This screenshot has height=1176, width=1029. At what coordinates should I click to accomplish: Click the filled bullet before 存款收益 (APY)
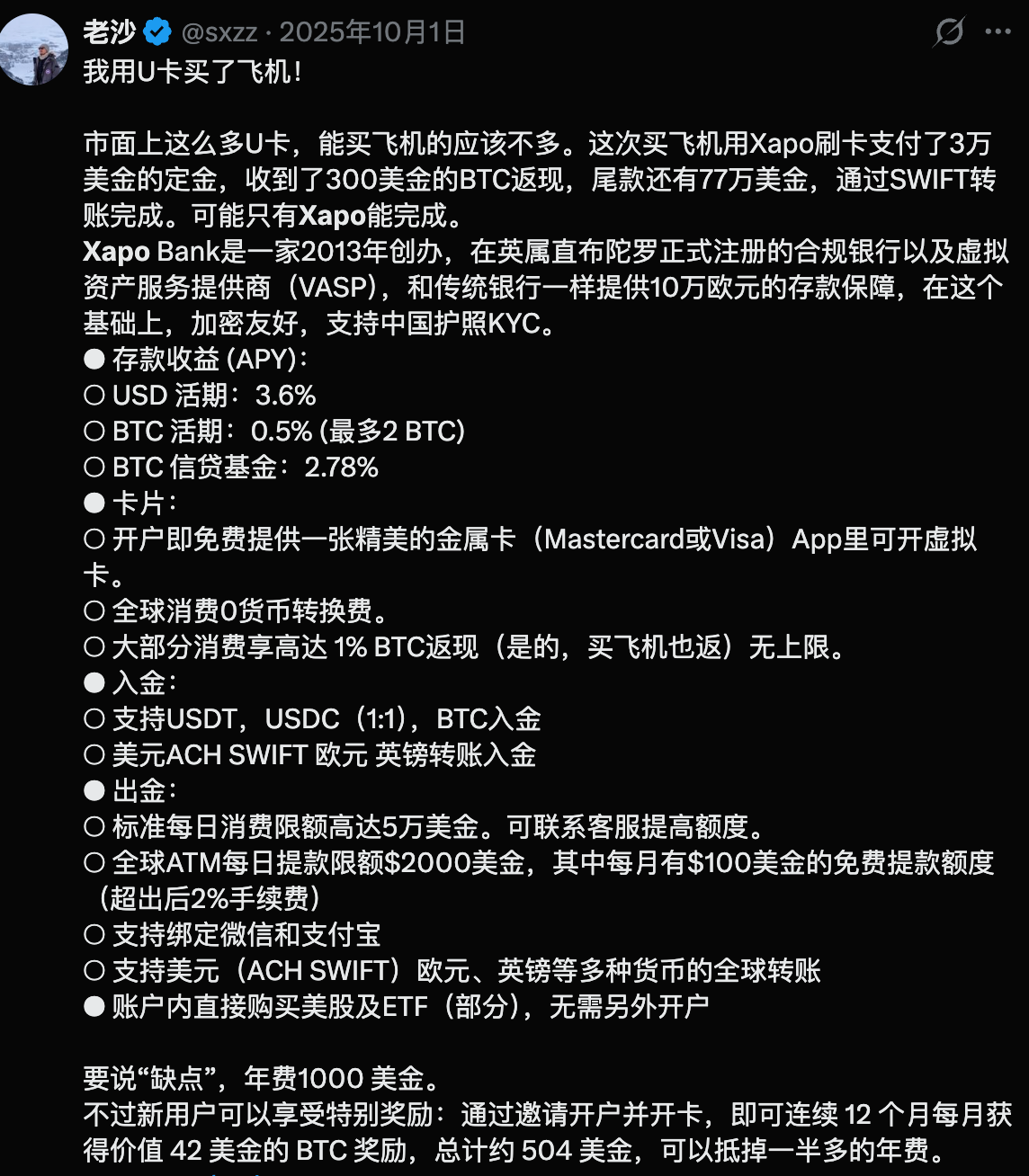[x=93, y=357]
